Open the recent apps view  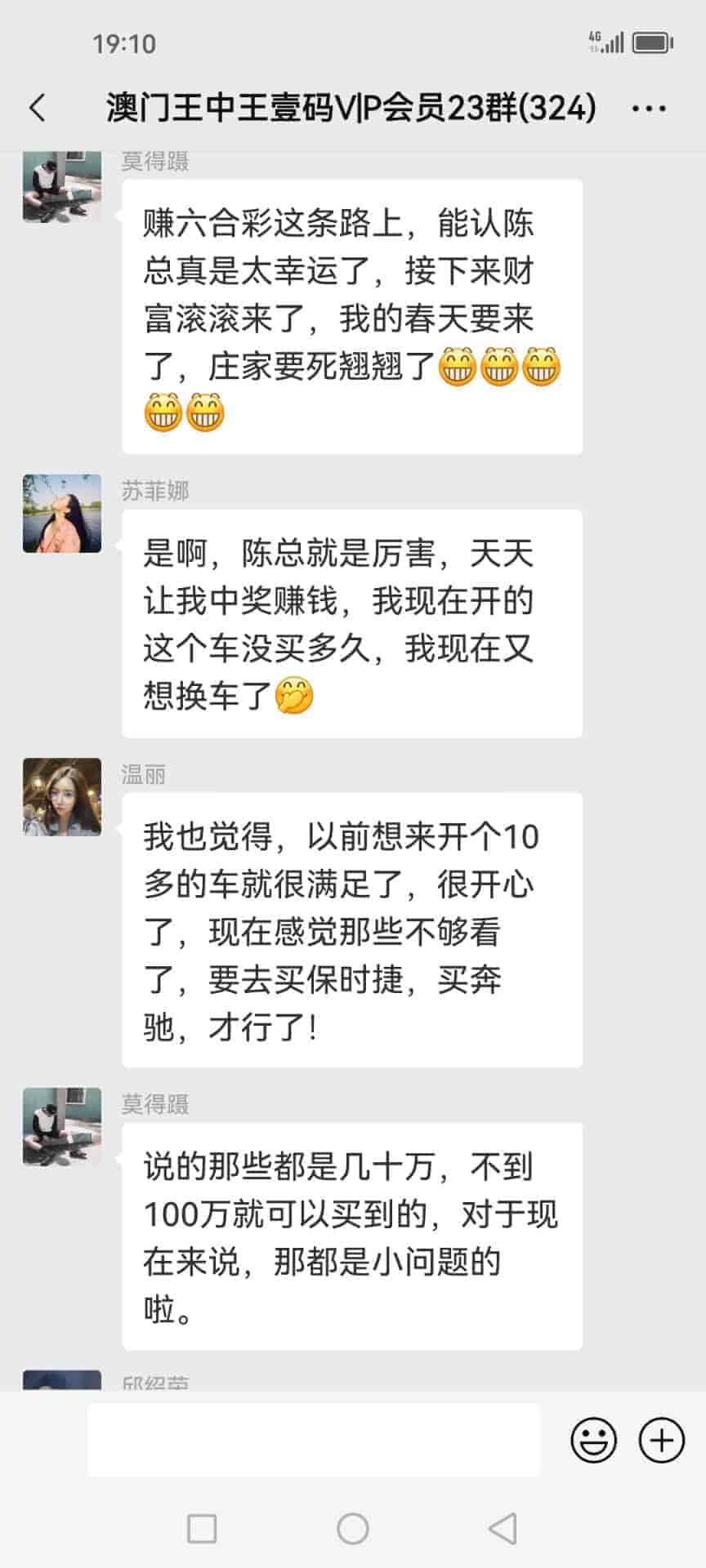click(x=202, y=1528)
